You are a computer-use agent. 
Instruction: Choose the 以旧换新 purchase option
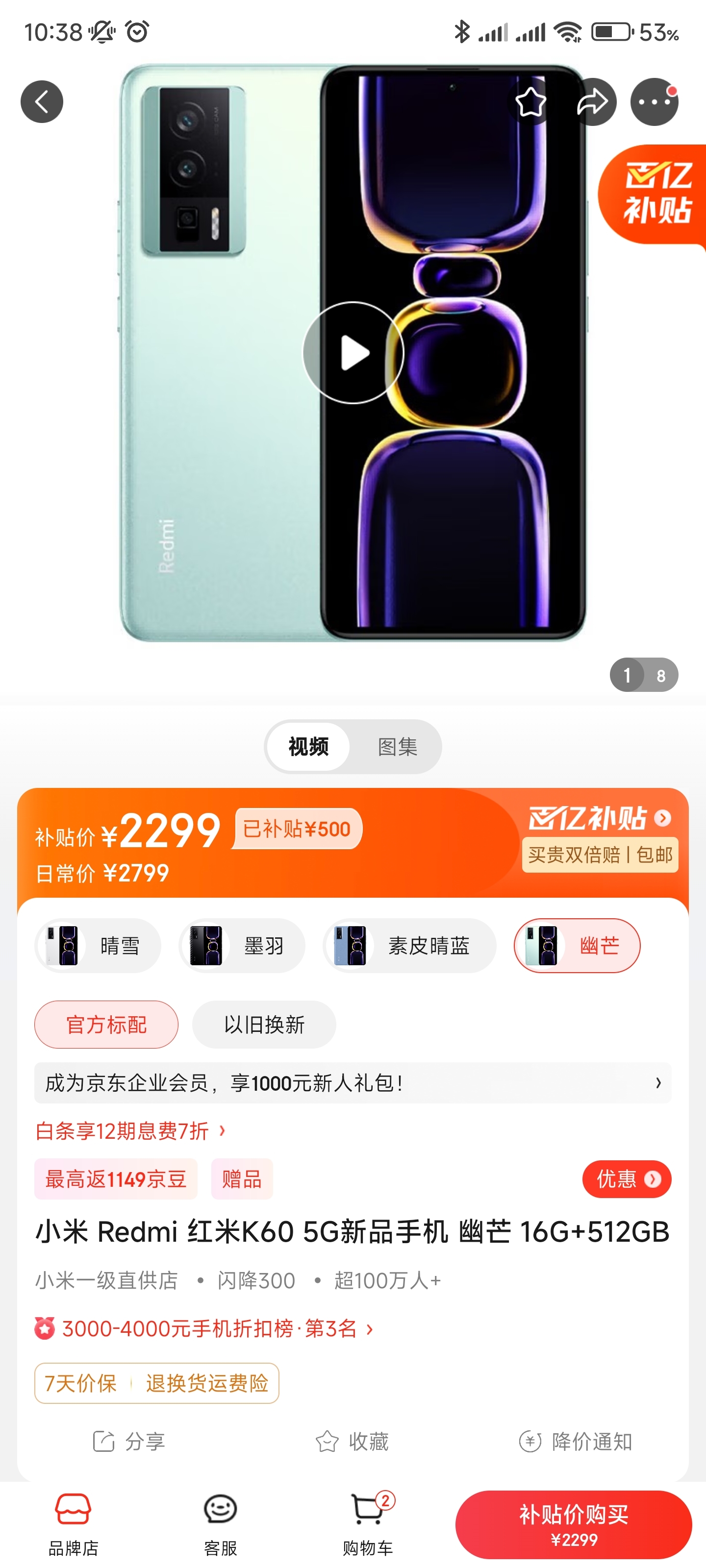tap(264, 1025)
